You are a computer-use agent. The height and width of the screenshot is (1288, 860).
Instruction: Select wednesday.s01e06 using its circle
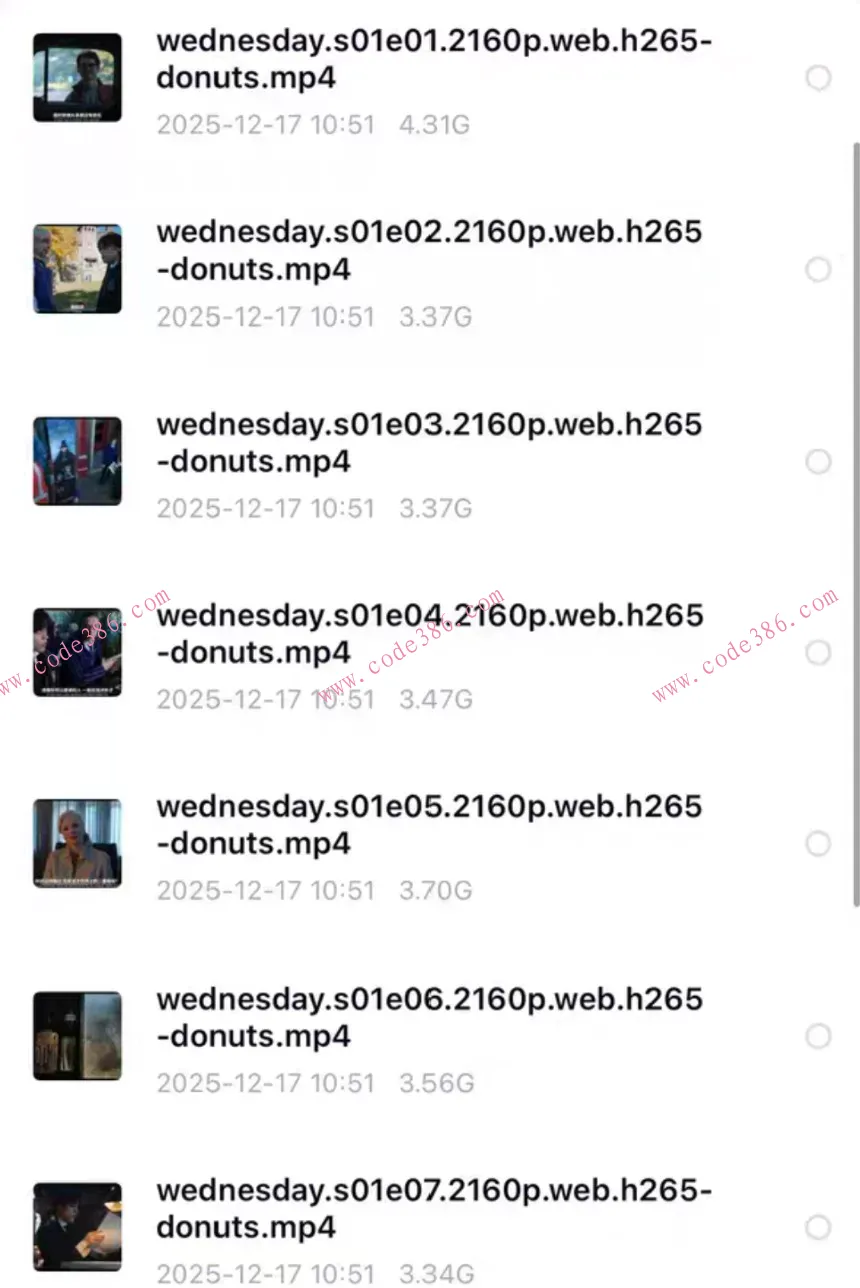click(x=818, y=1036)
